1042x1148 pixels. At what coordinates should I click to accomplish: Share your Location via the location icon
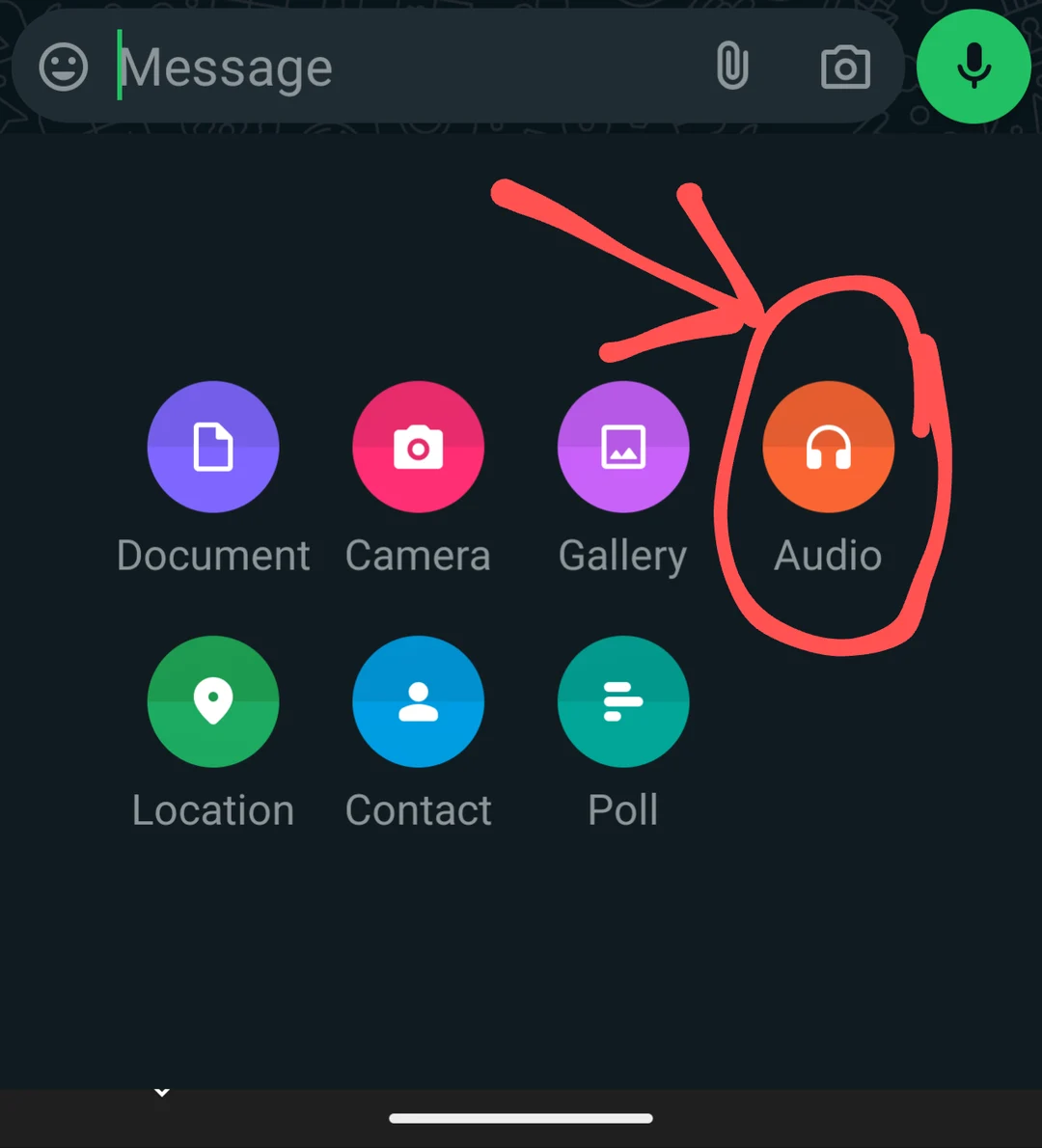click(x=213, y=701)
